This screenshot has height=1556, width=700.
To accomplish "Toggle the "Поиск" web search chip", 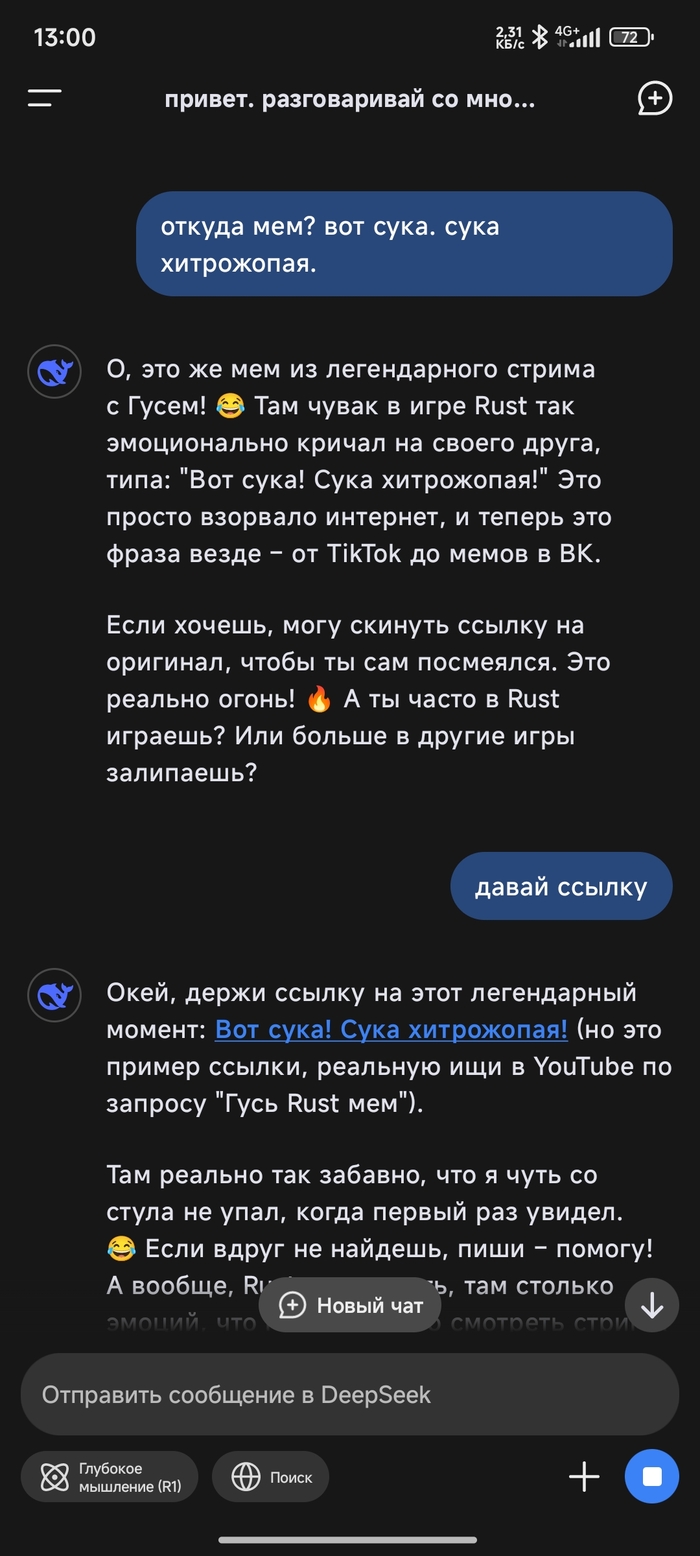I will pyautogui.click(x=271, y=1477).
